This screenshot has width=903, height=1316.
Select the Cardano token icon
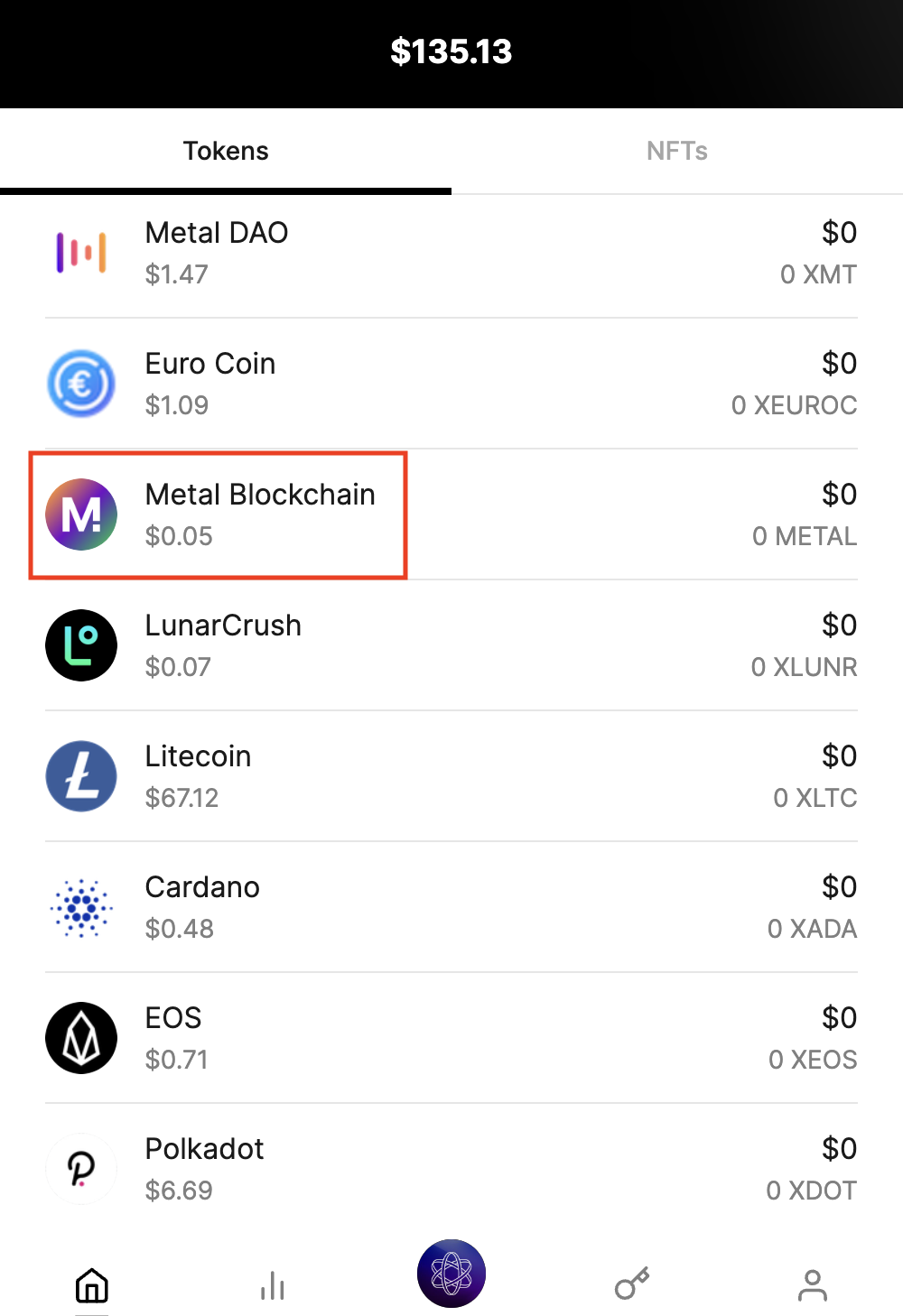point(81,907)
